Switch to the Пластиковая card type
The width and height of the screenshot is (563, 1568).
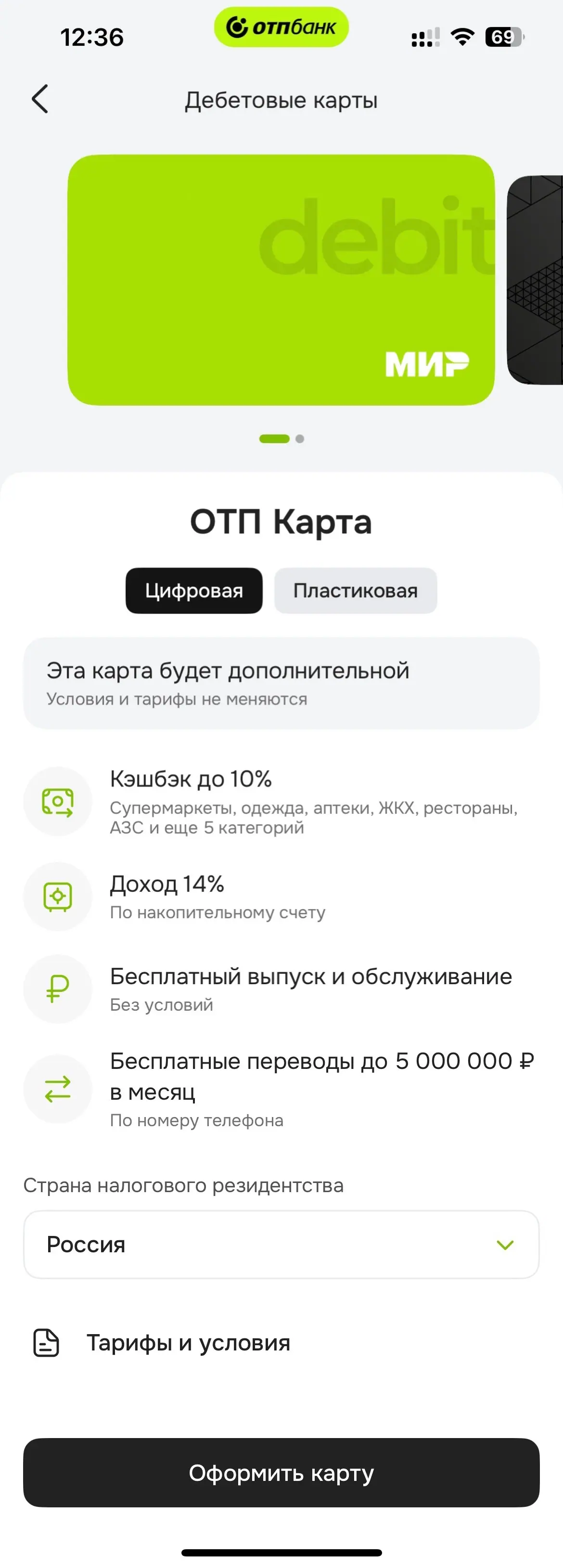pyautogui.click(x=356, y=591)
